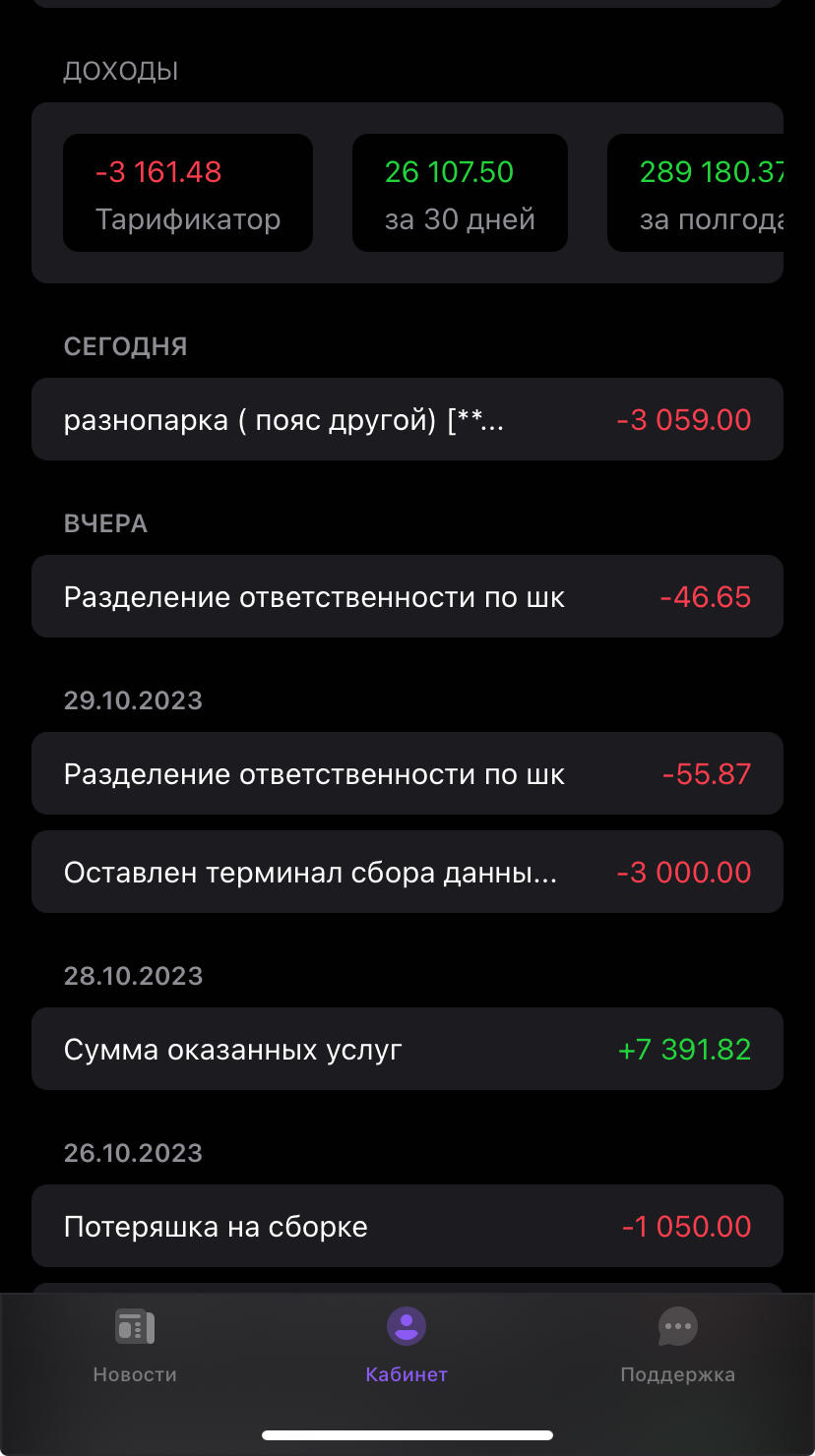Open the за 30 дней income card
815x1456 pixels.
click(460, 193)
